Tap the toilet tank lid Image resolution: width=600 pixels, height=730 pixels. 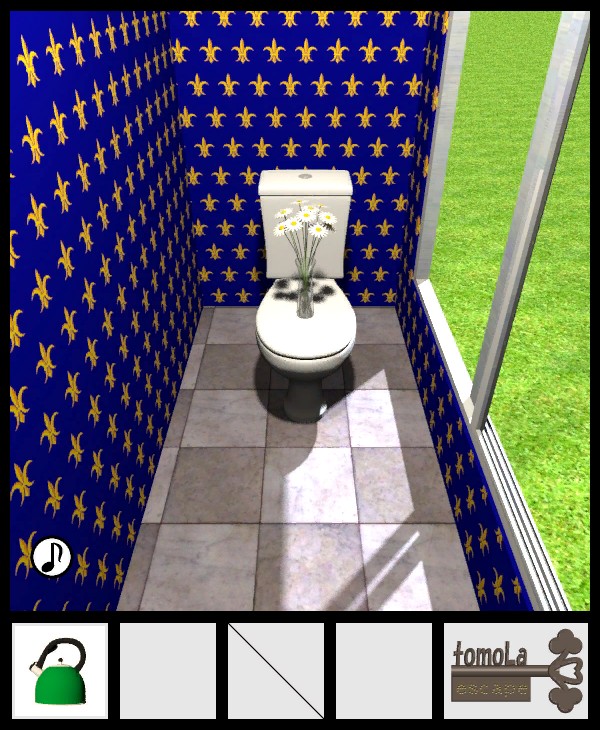pyautogui.click(x=305, y=182)
